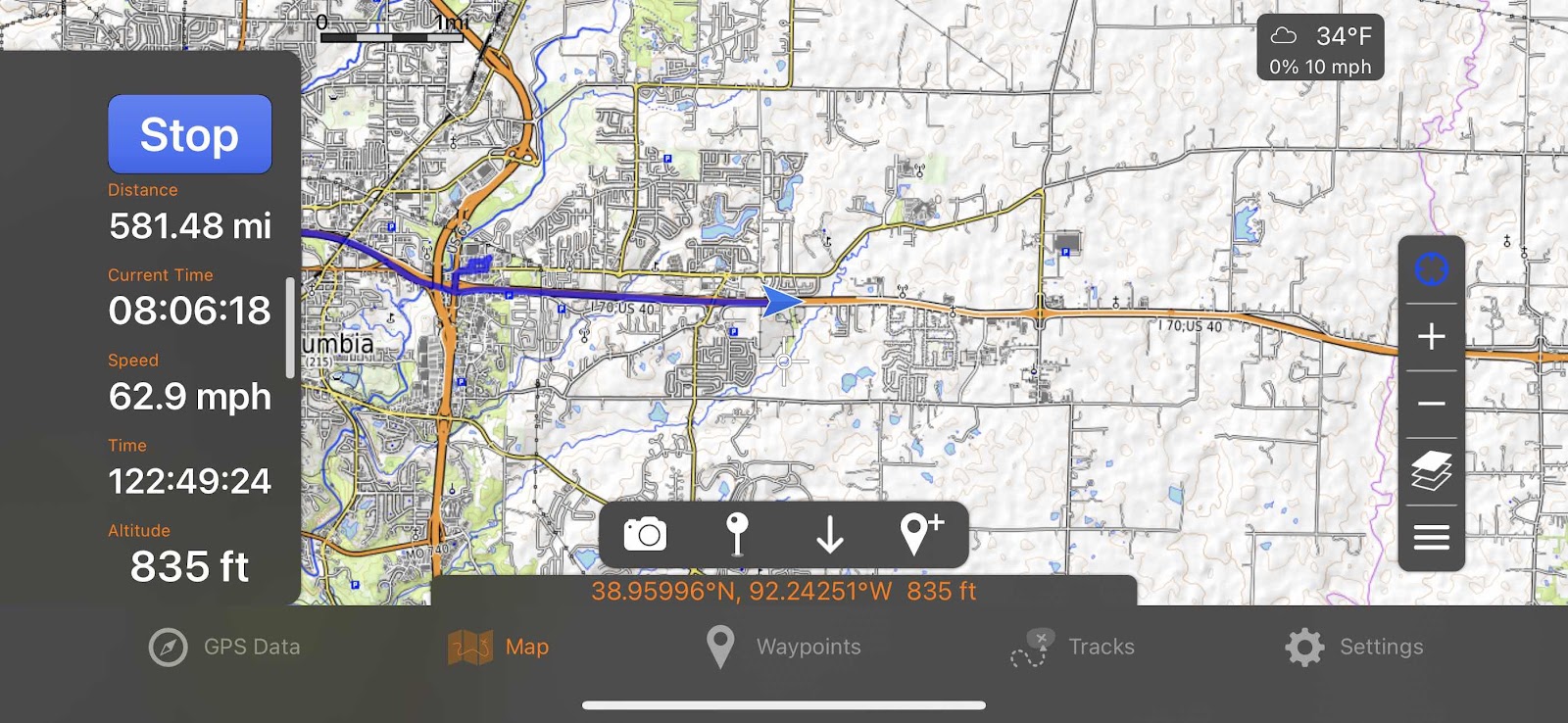The height and width of the screenshot is (723, 1568).
Task: Zoom in on the map
Action: [x=1431, y=337]
